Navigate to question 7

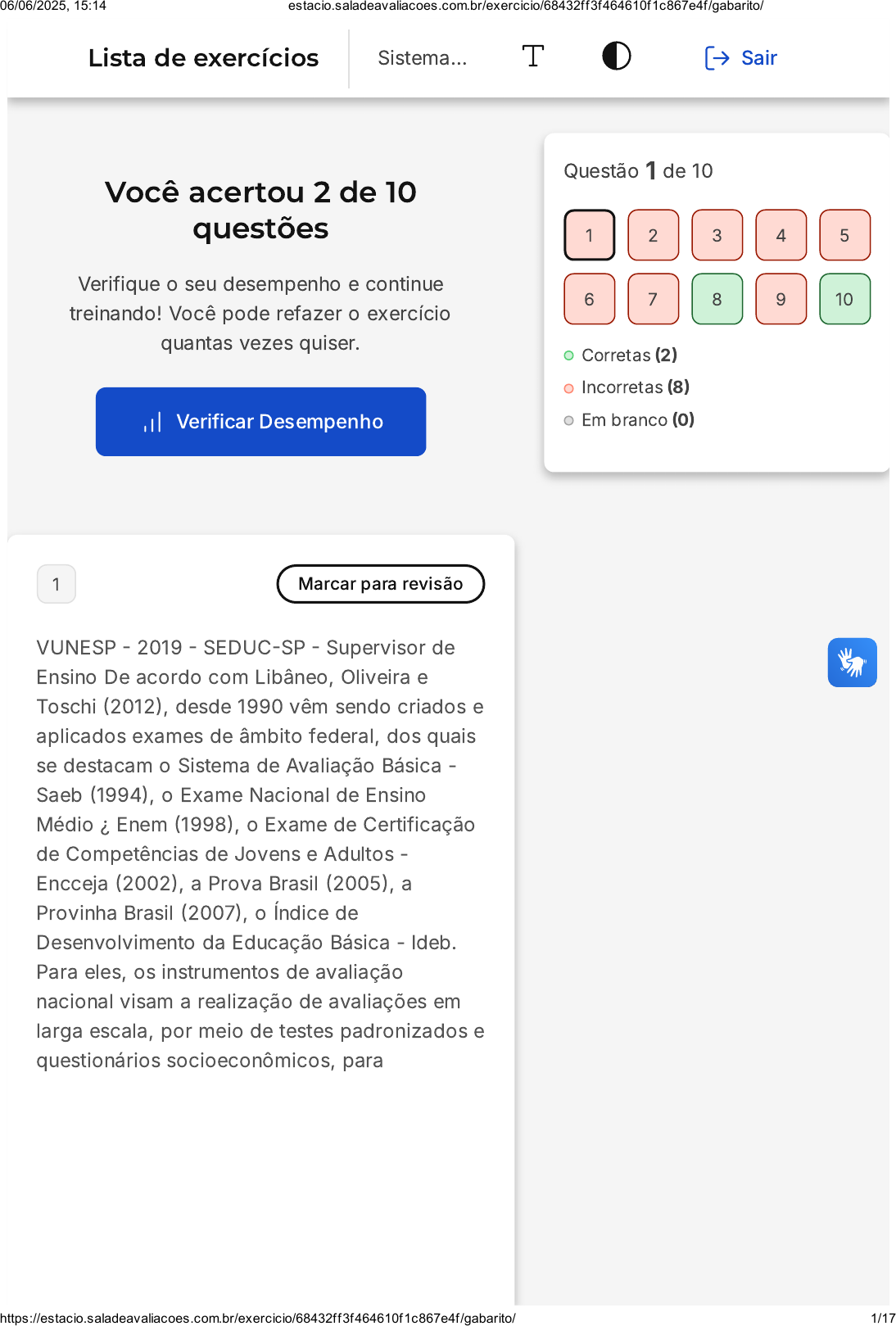point(653,300)
